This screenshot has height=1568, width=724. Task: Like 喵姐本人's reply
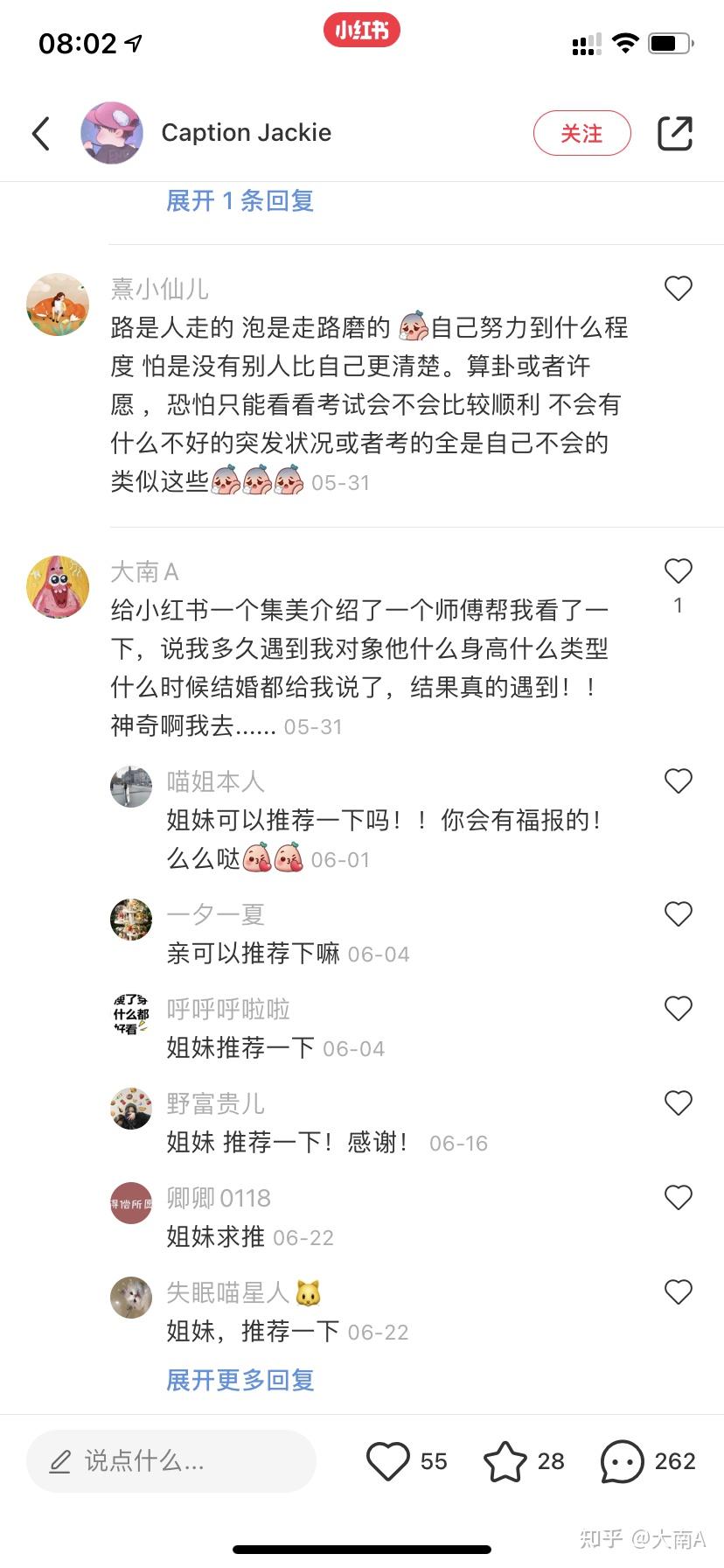coord(678,780)
